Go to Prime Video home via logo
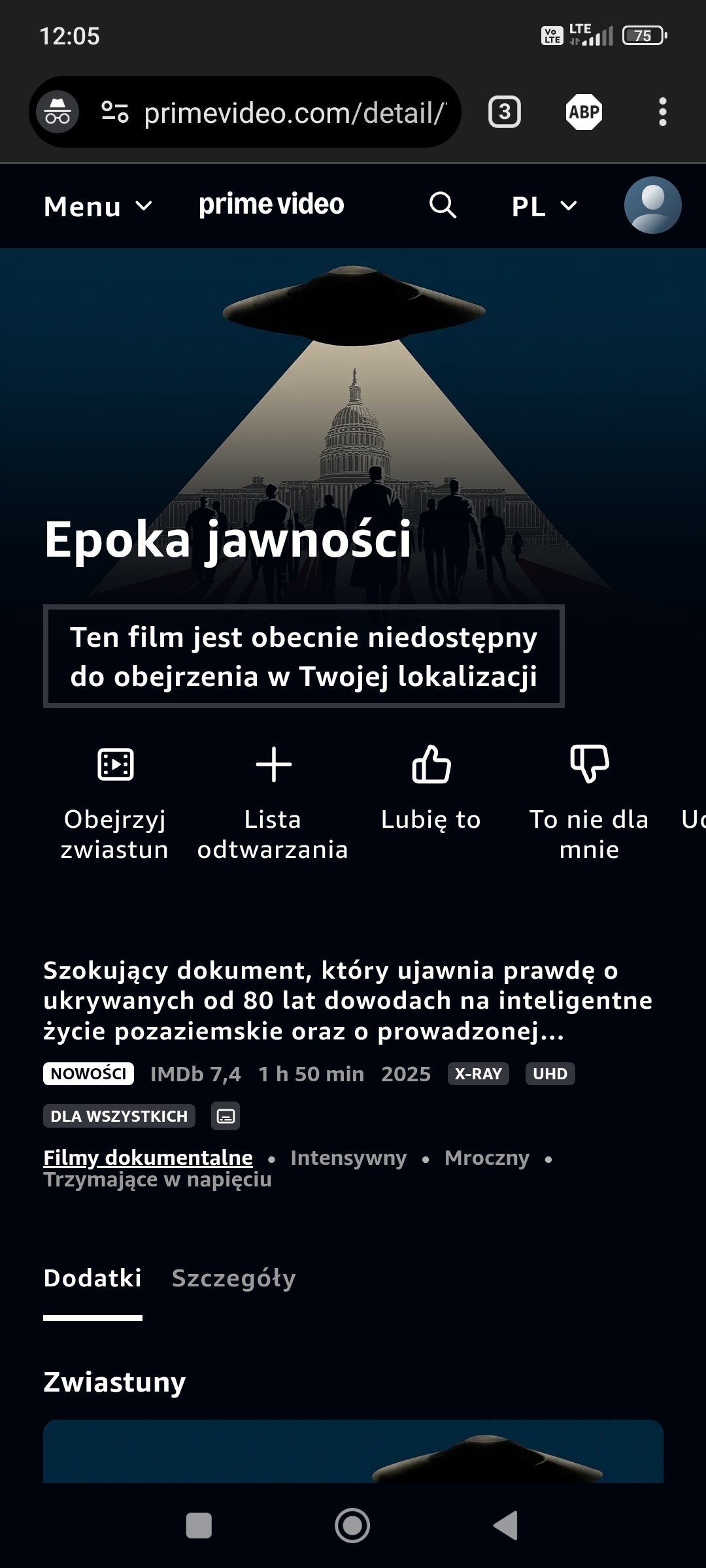Viewport: 706px width, 1568px height. tap(271, 204)
